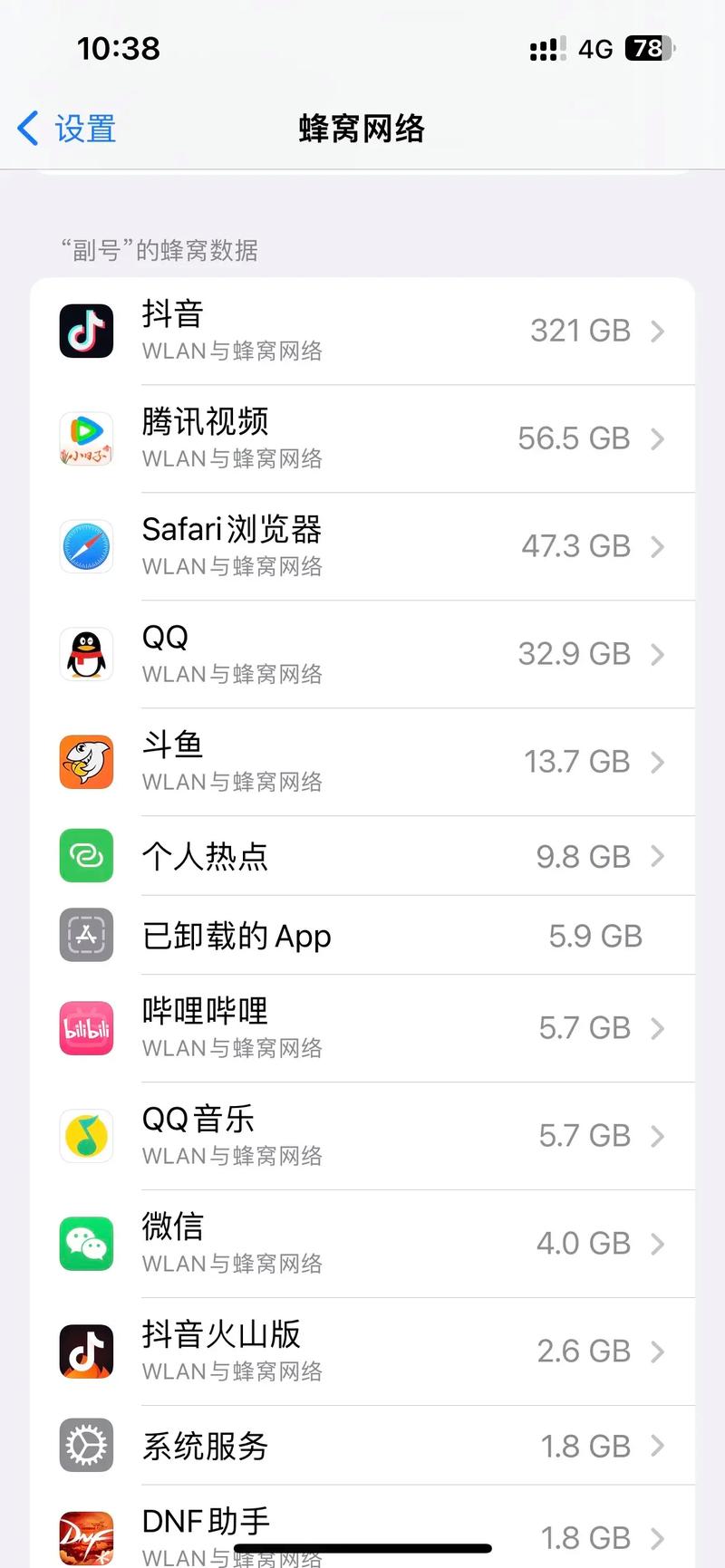Tap the 抖音 app icon

click(x=85, y=331)
